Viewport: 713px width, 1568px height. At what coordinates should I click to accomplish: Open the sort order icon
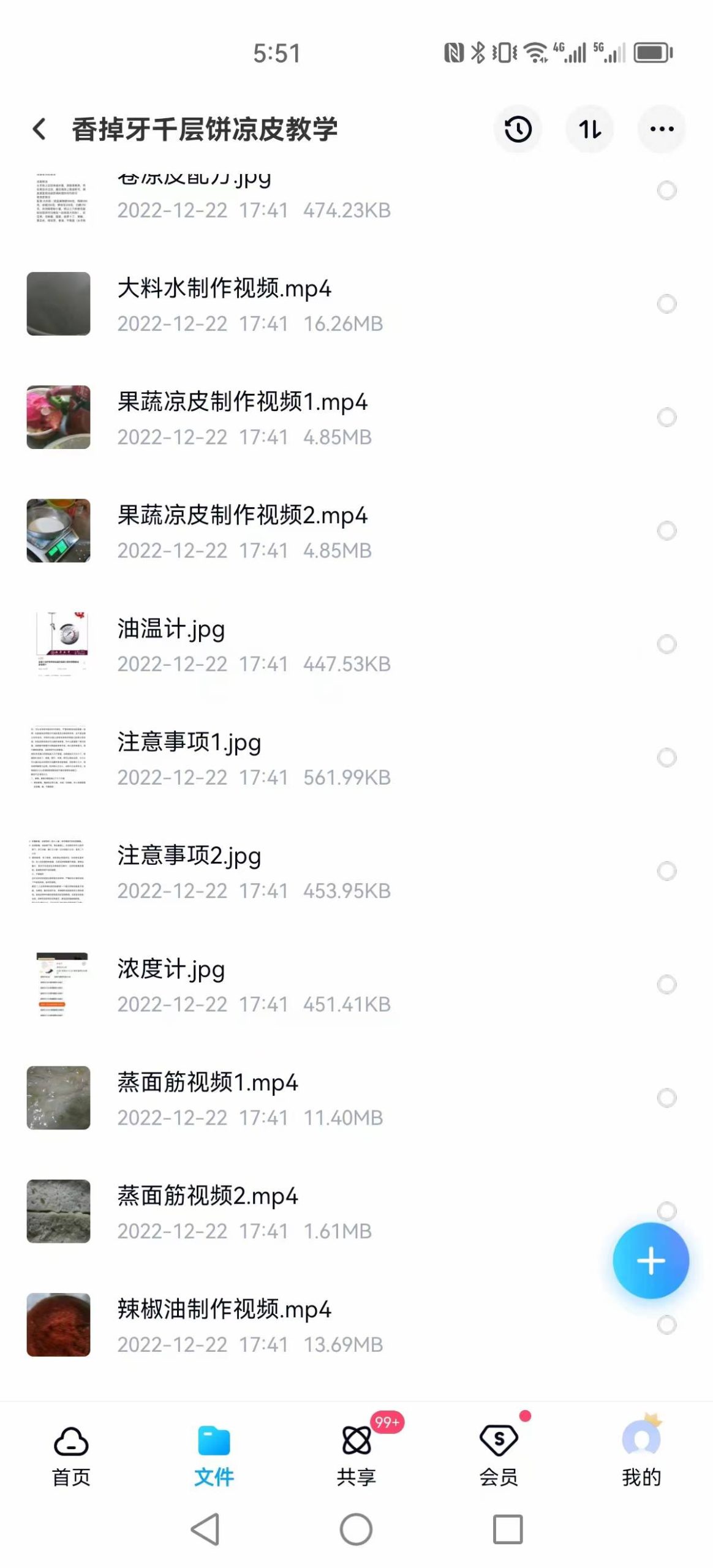pos(589,129)
